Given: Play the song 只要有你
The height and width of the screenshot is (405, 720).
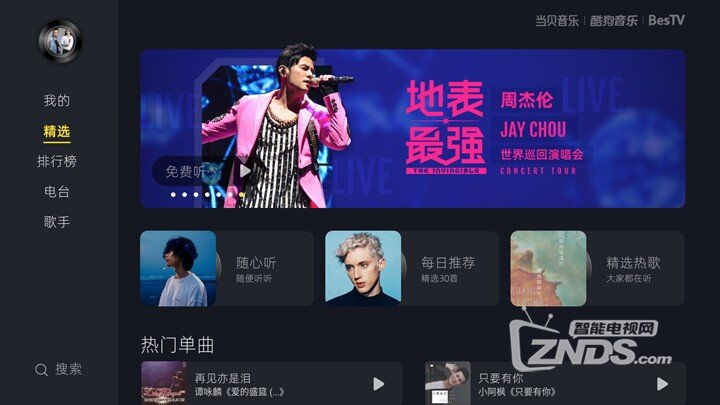Looking at the screenshot, I should coord(662,384).
